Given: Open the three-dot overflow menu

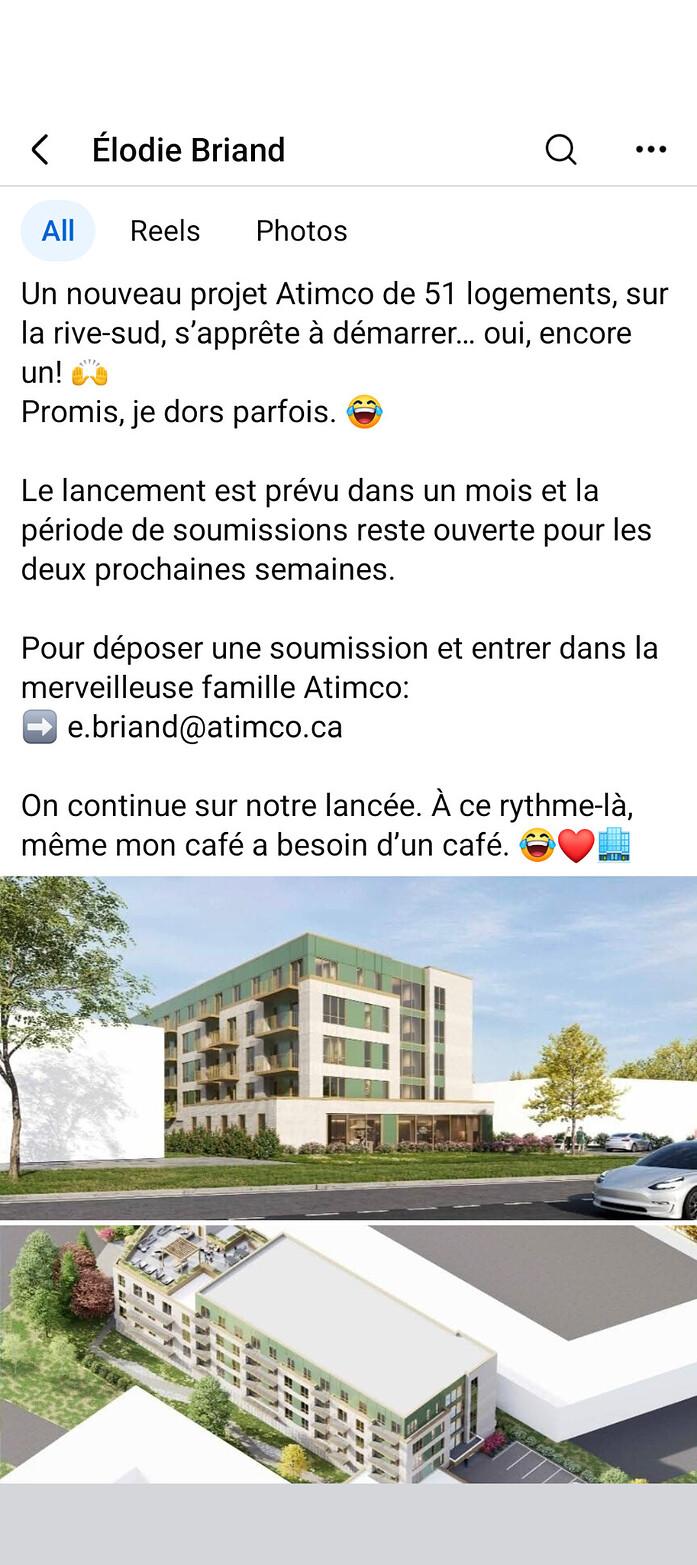Looking at the screenshot, I should [651, 150].
